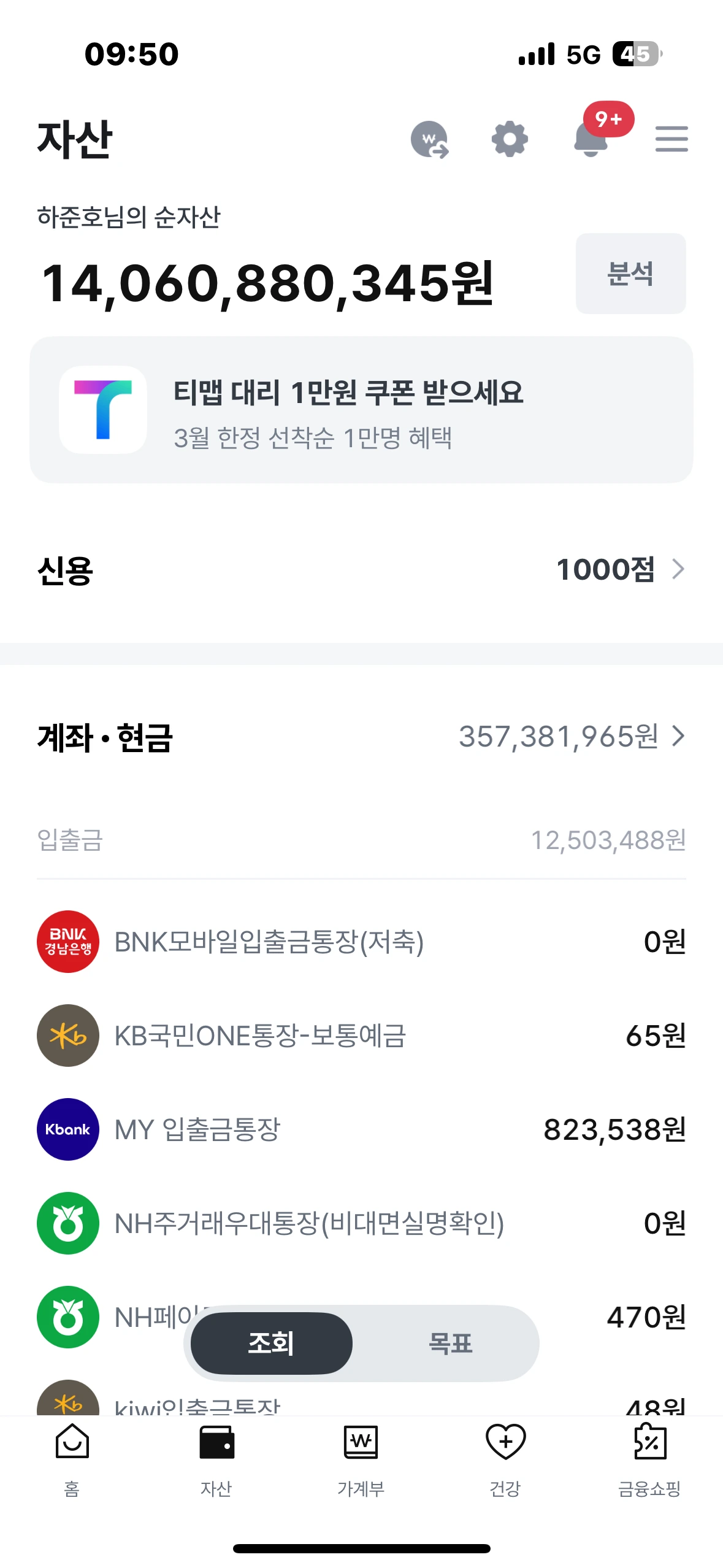723x1568 pixels.
Task: Expand the 계좌·현금 section
Action: 572,736
